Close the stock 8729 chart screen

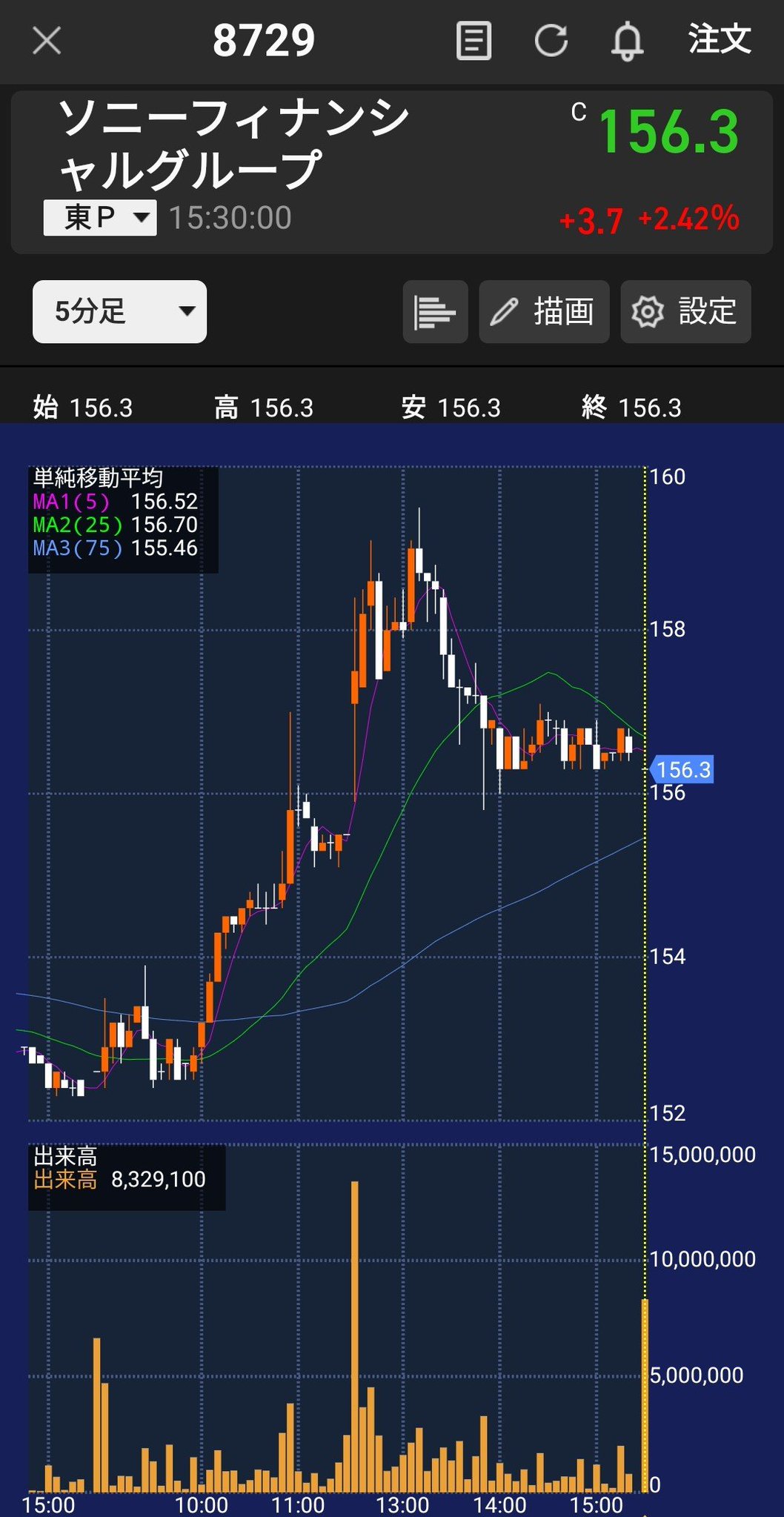pos(47,40)
